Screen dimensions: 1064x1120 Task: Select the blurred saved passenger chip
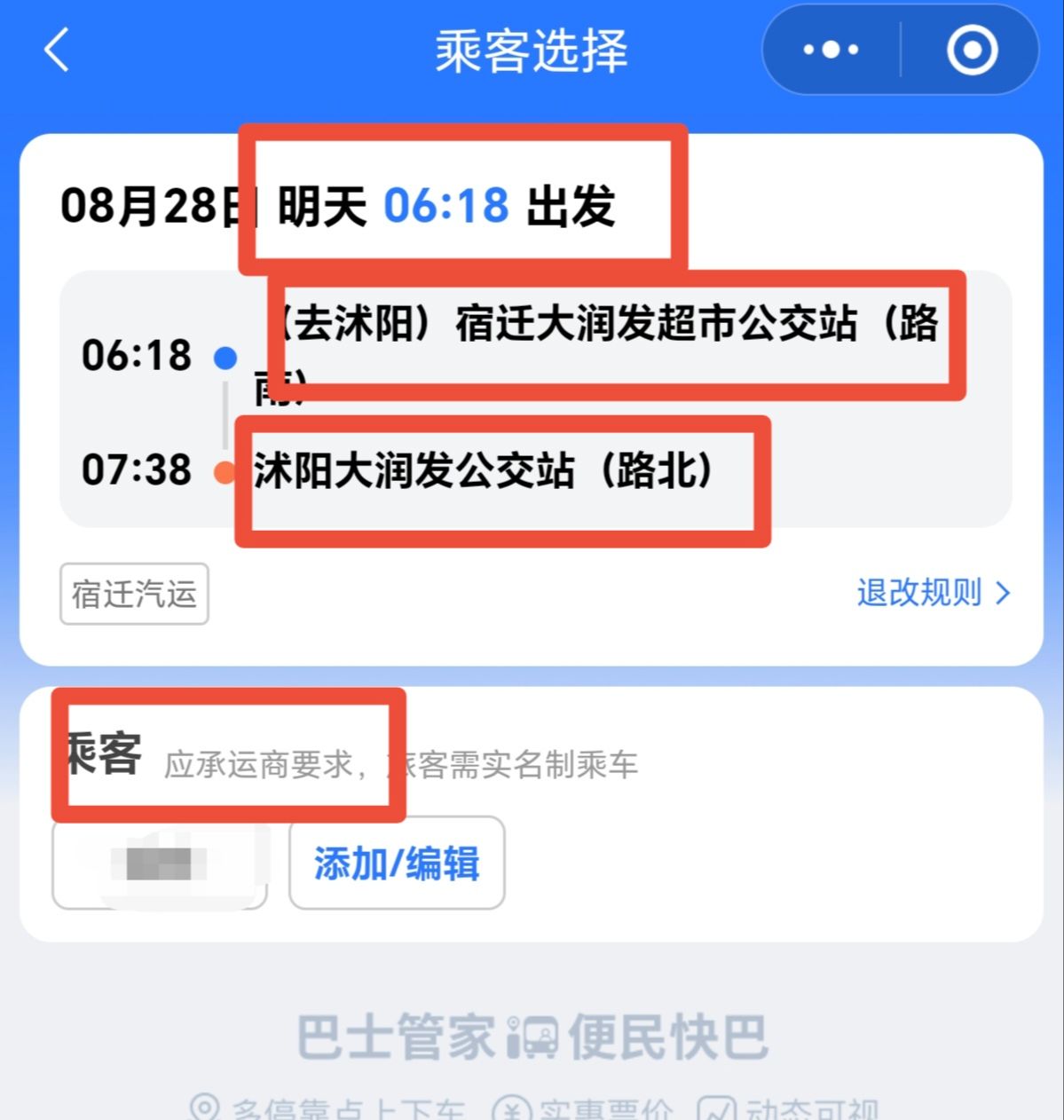(160, 864)
